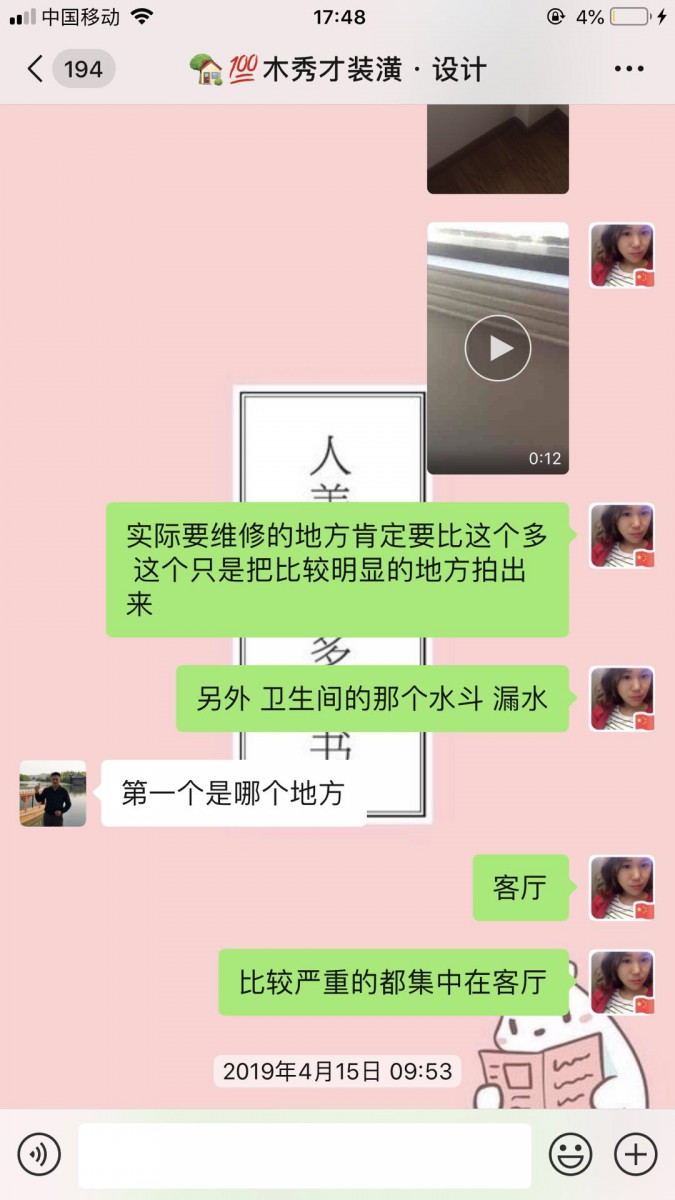The height and width of the screenshot is (1200, 675).
Task: Tap the message text field
Action: [x=304, y=1154]
